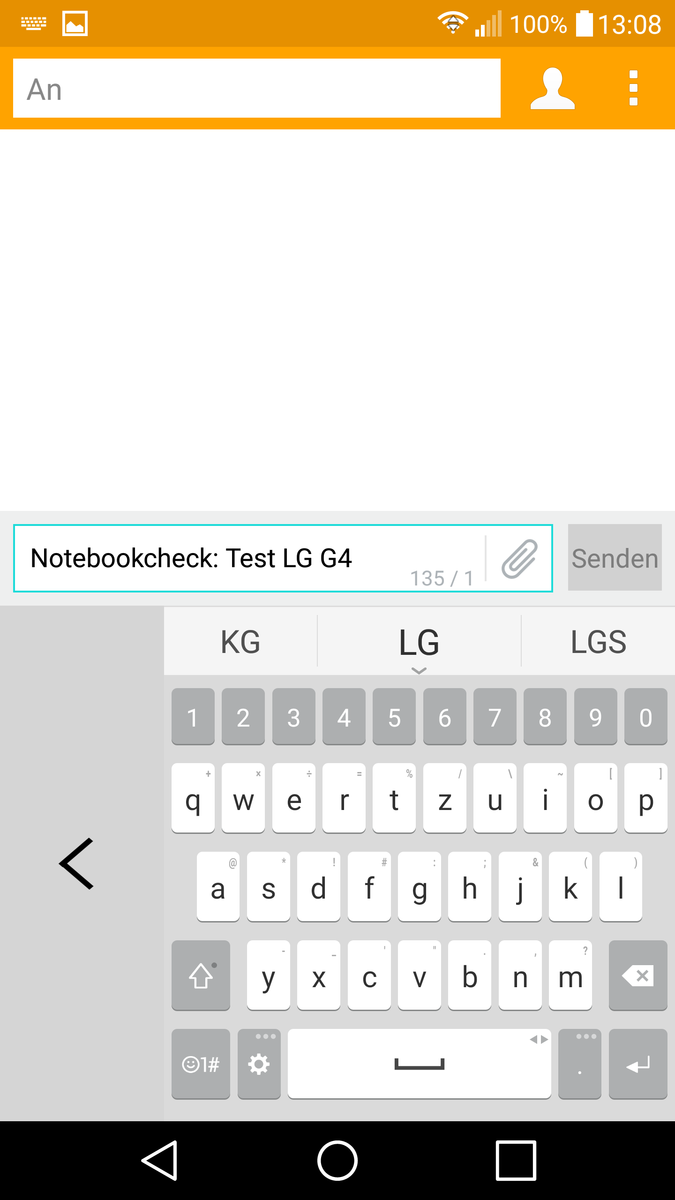
Task: Toggle the shift key
Action: coord(201,976)
